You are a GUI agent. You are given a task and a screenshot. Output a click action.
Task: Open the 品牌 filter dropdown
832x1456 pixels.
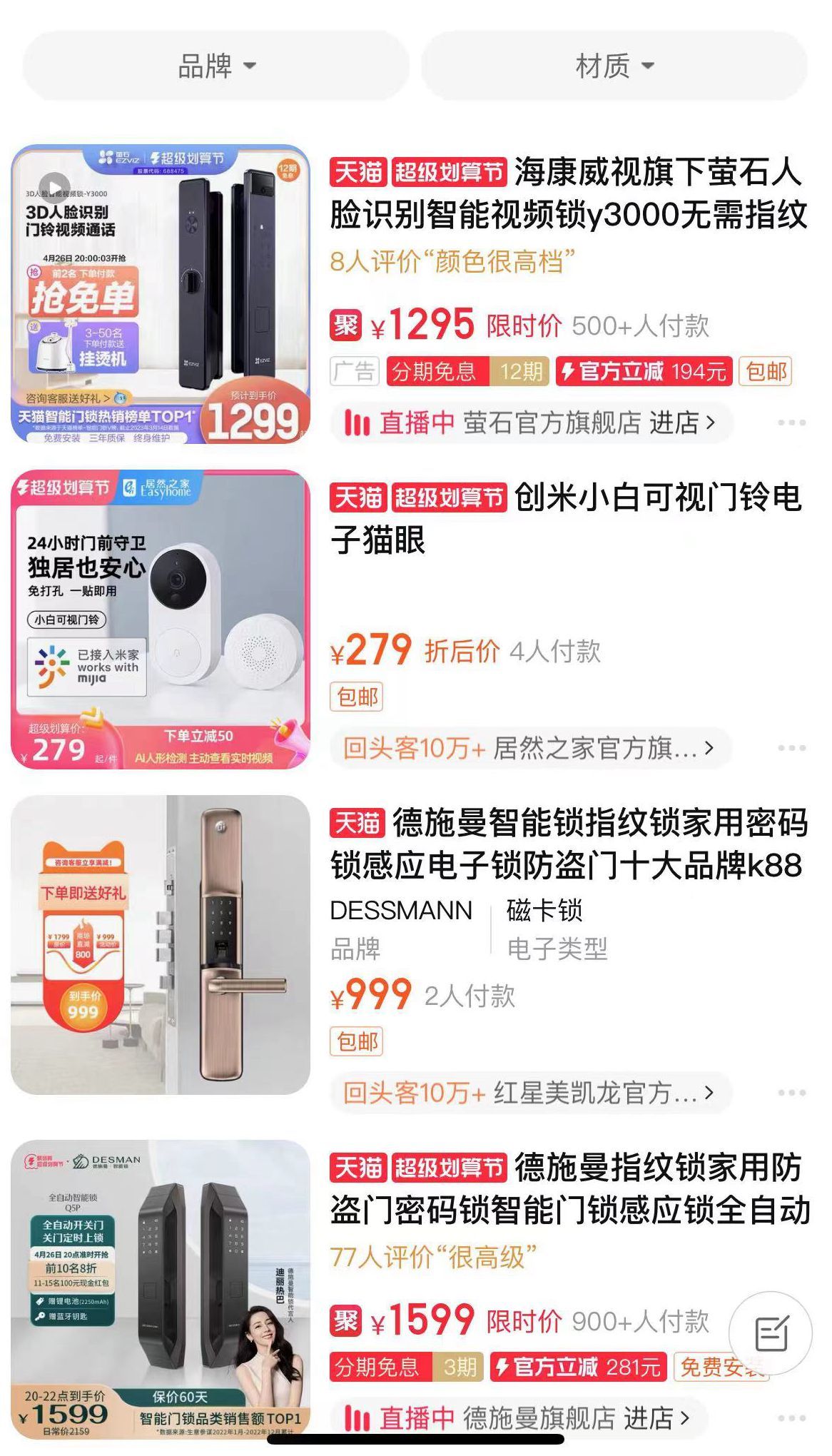(x=215, y=66)
